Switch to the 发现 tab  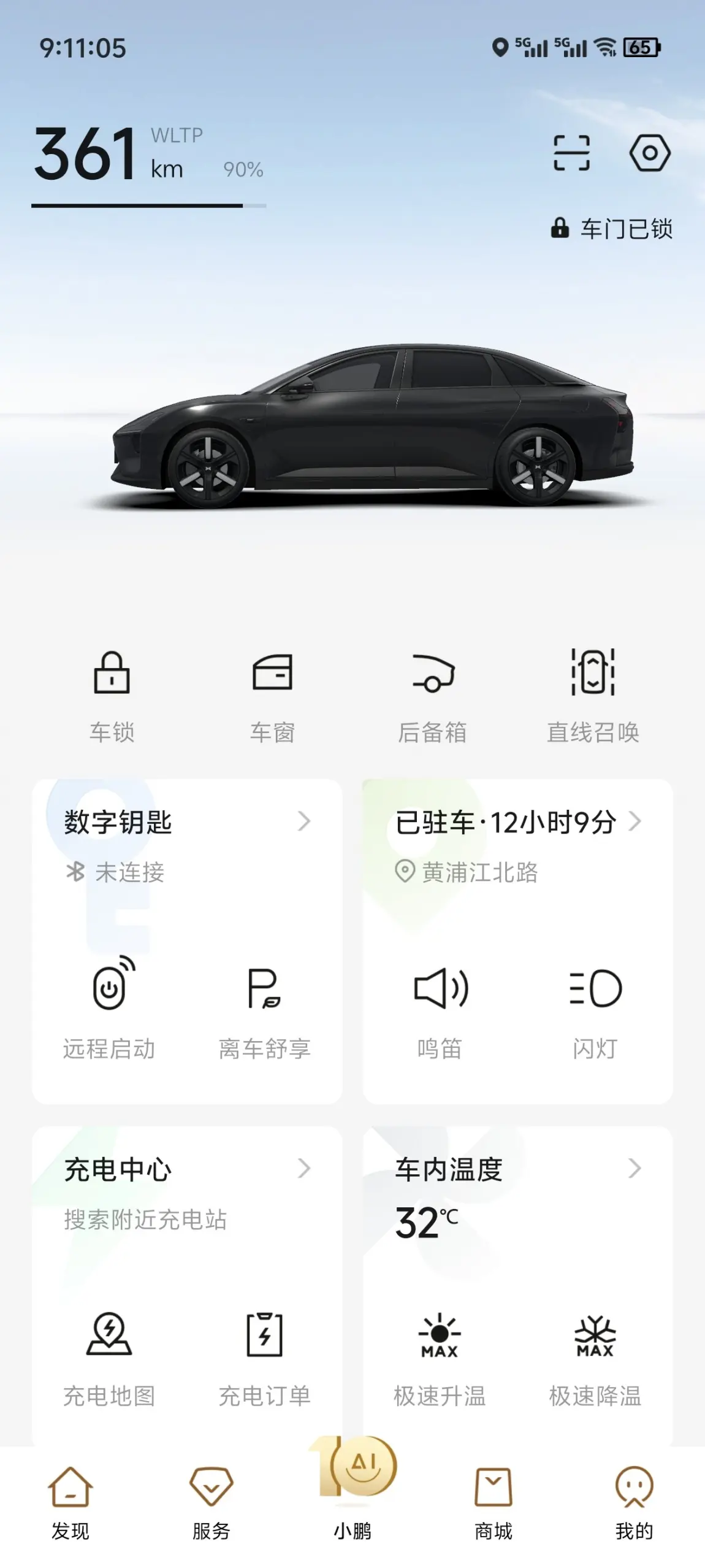click(x=70, y=1504)
